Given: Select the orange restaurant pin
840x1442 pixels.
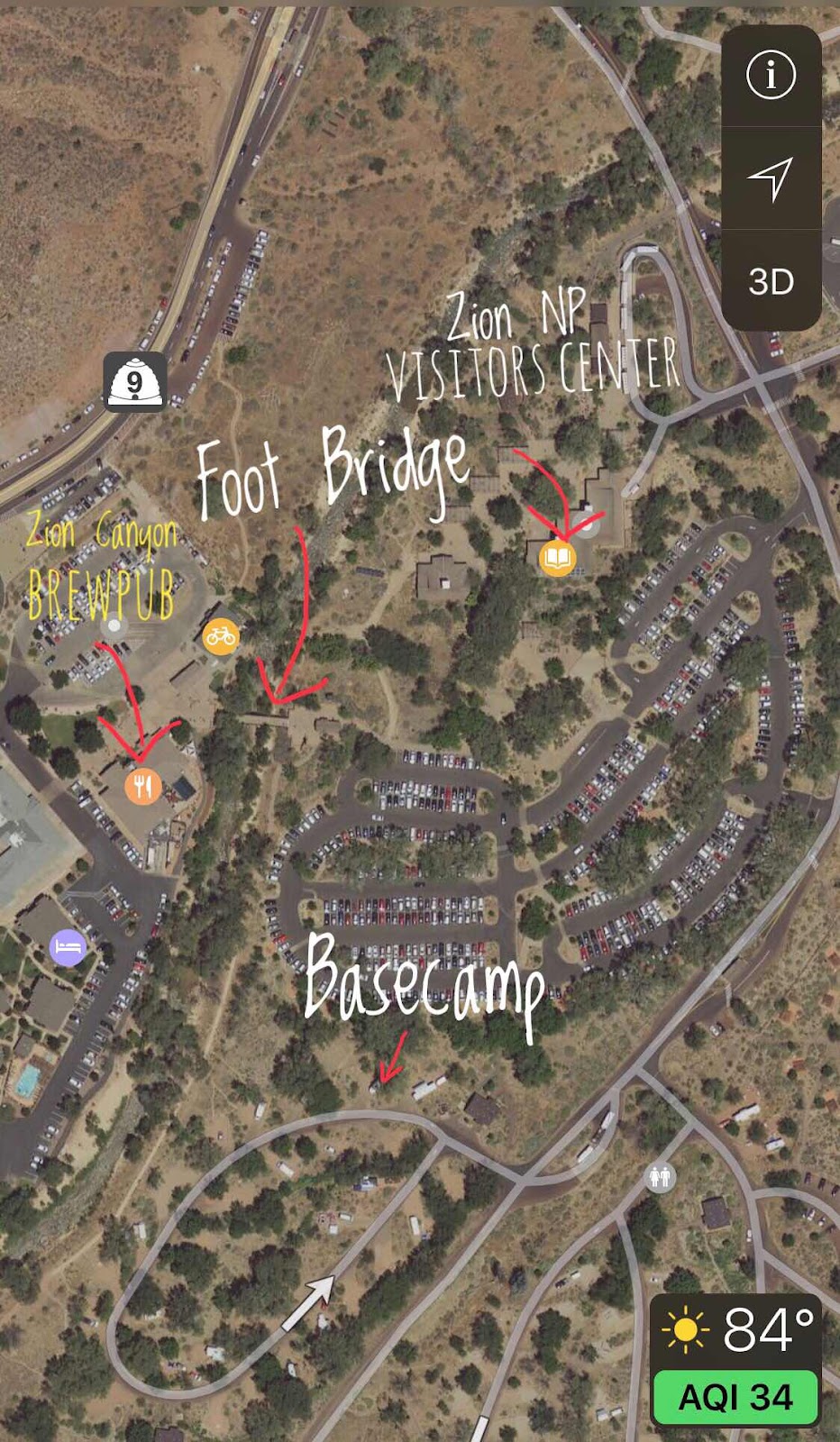Looking at the screenshot, I should (x=143, y=786).
